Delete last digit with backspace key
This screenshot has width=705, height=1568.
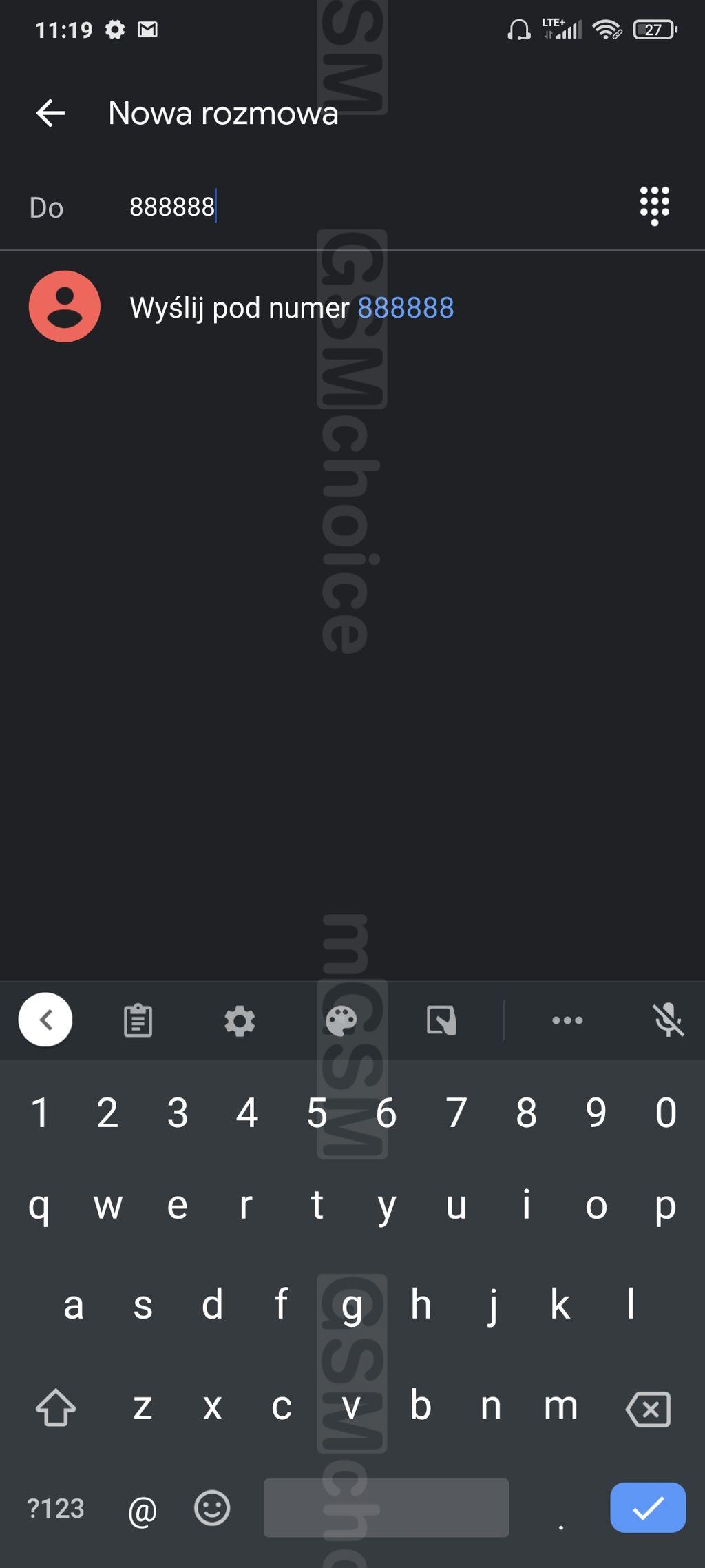[x=649, y=1408]
